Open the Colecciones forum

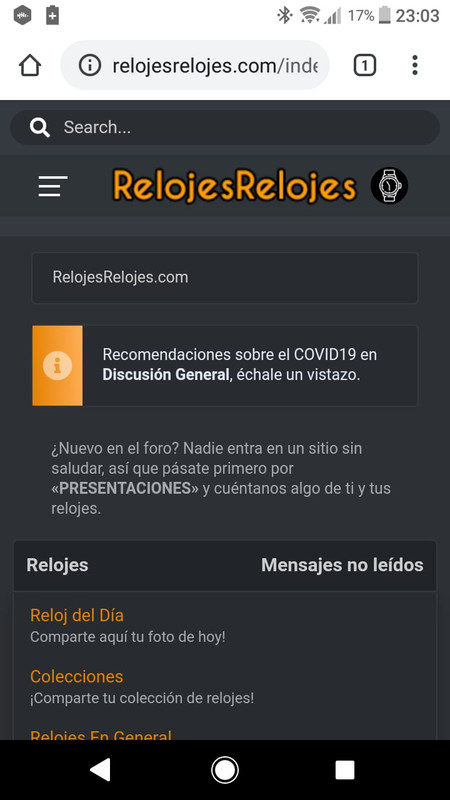77,677
